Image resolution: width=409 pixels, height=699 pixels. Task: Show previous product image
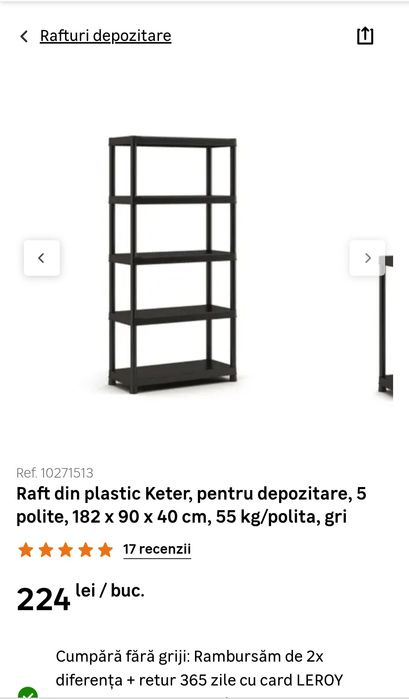[42, 258]
